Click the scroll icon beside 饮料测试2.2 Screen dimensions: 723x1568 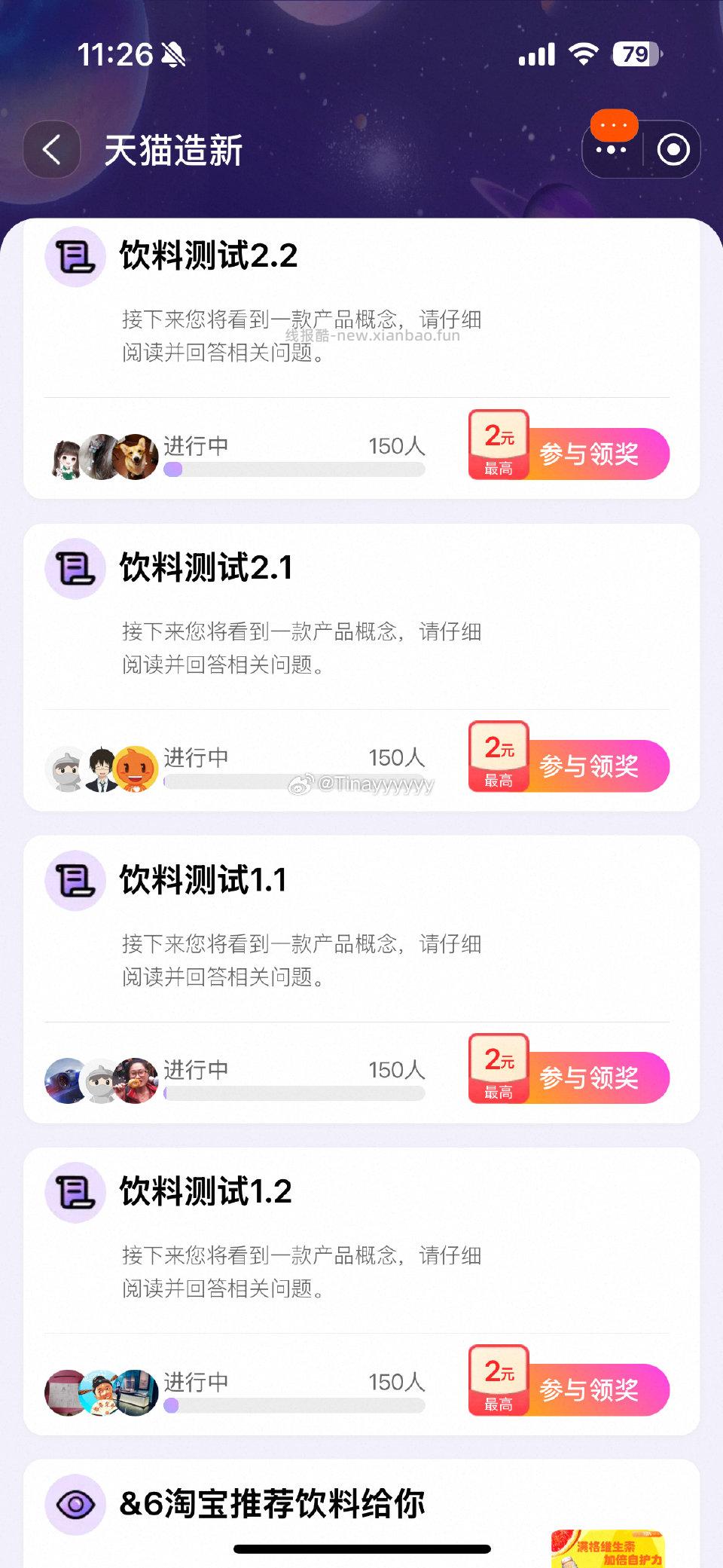(75, 257)
